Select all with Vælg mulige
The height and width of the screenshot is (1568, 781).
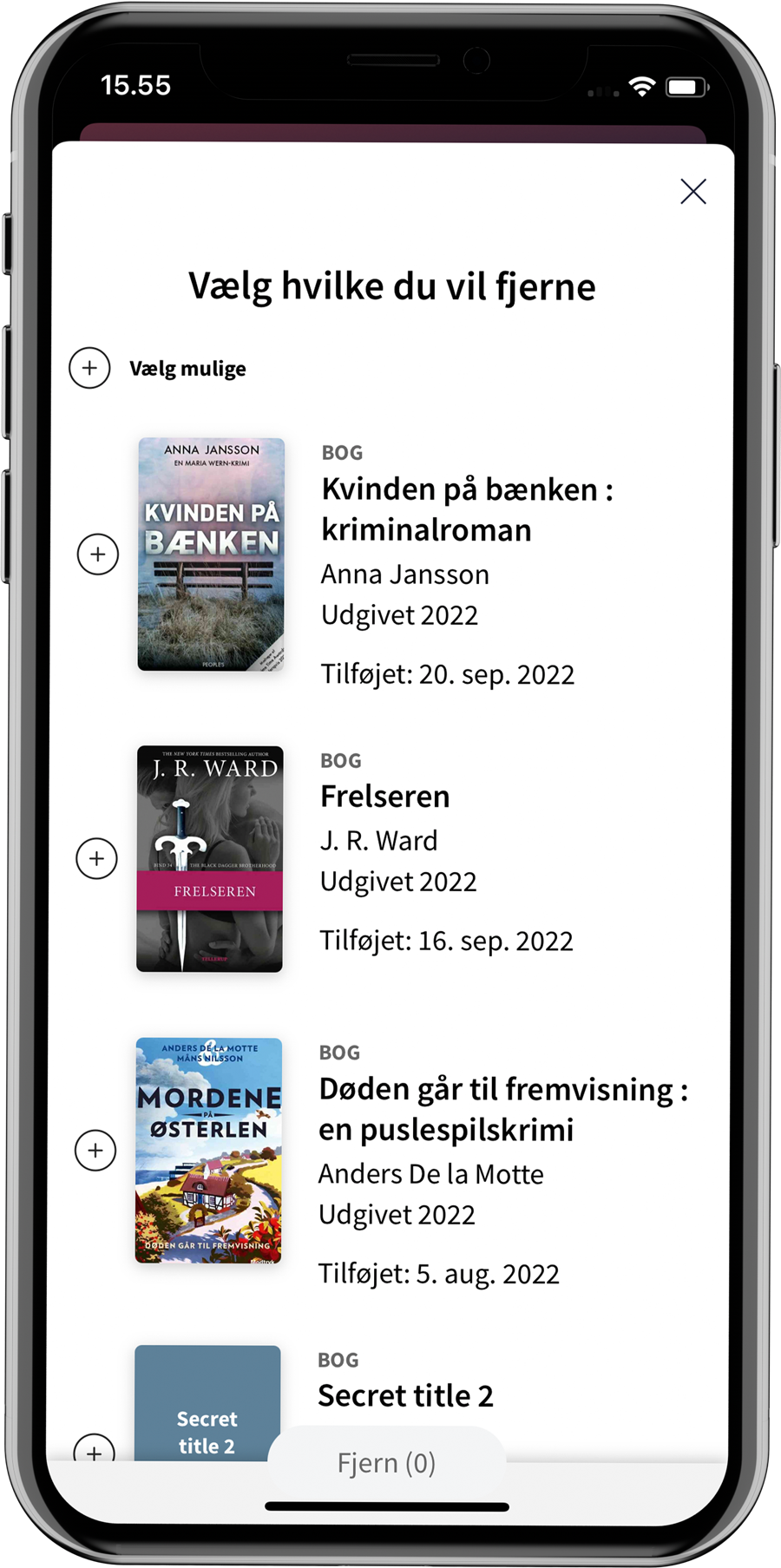[x=89, y=368]
